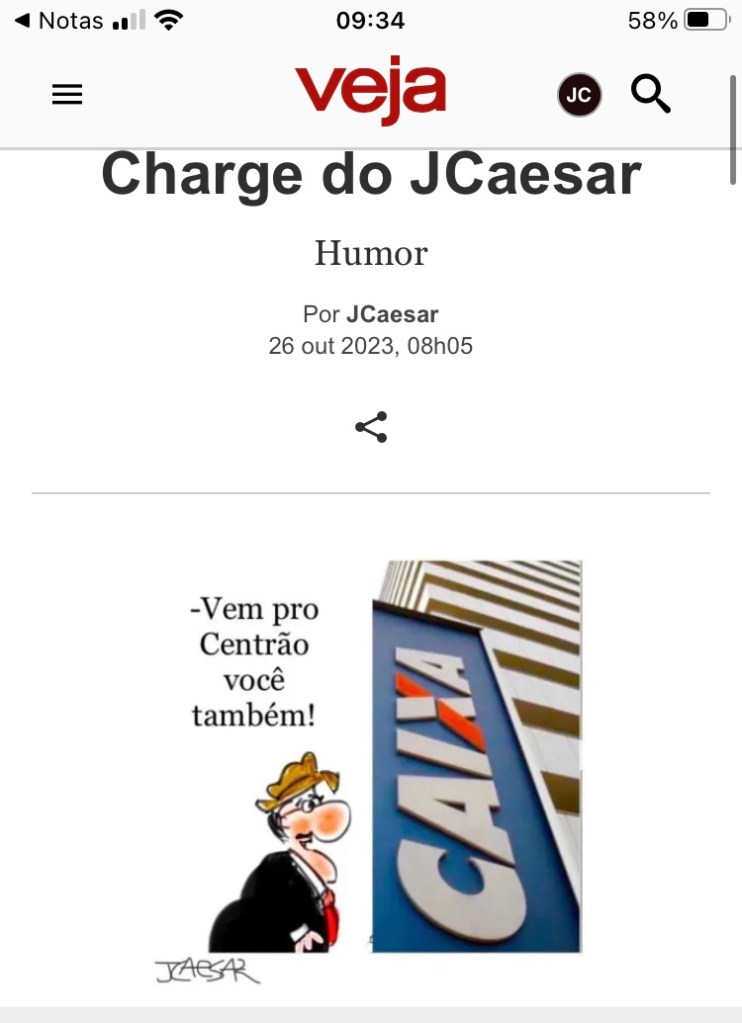Open the JC account avatar
The width and height of the screenshot is (742, 1023).
pos(579,96)
